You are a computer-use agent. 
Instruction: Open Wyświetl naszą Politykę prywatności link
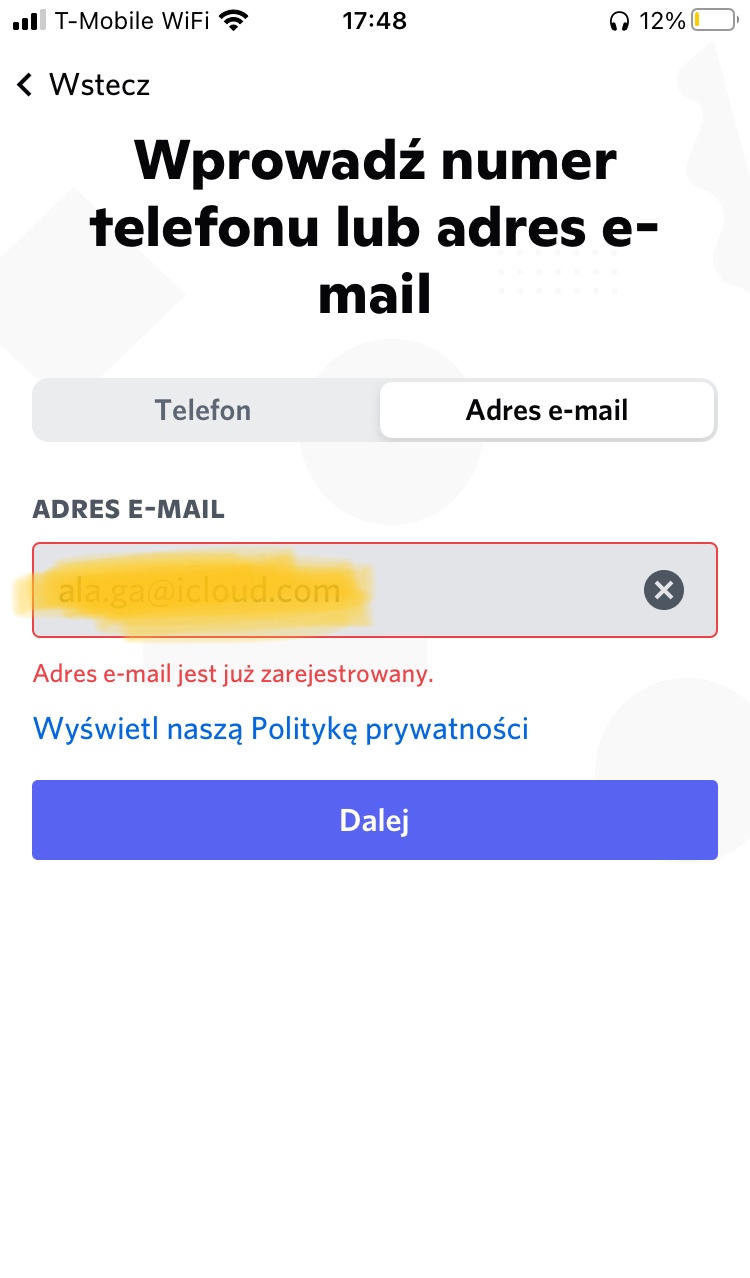281,728
